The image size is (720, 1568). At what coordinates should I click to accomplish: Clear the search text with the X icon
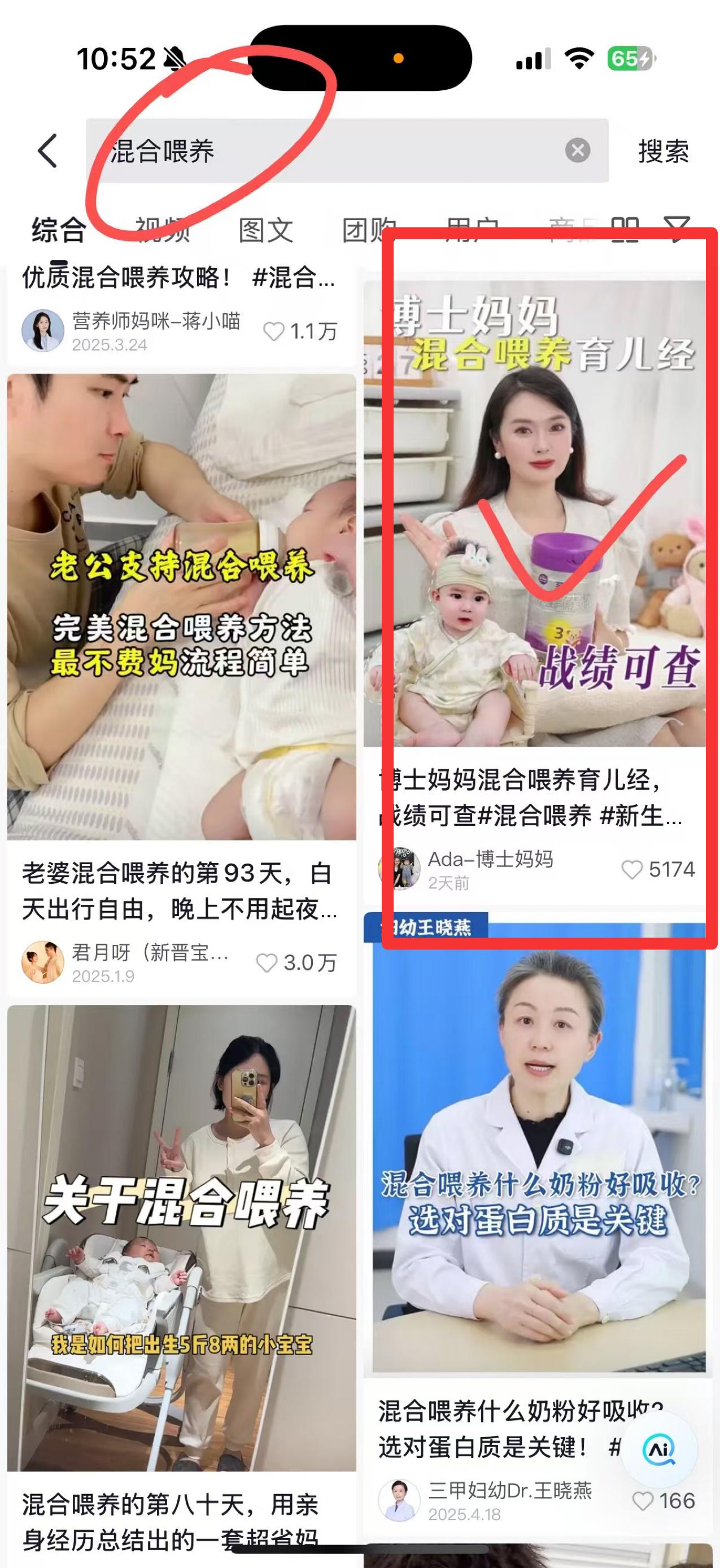click(577, 150)
